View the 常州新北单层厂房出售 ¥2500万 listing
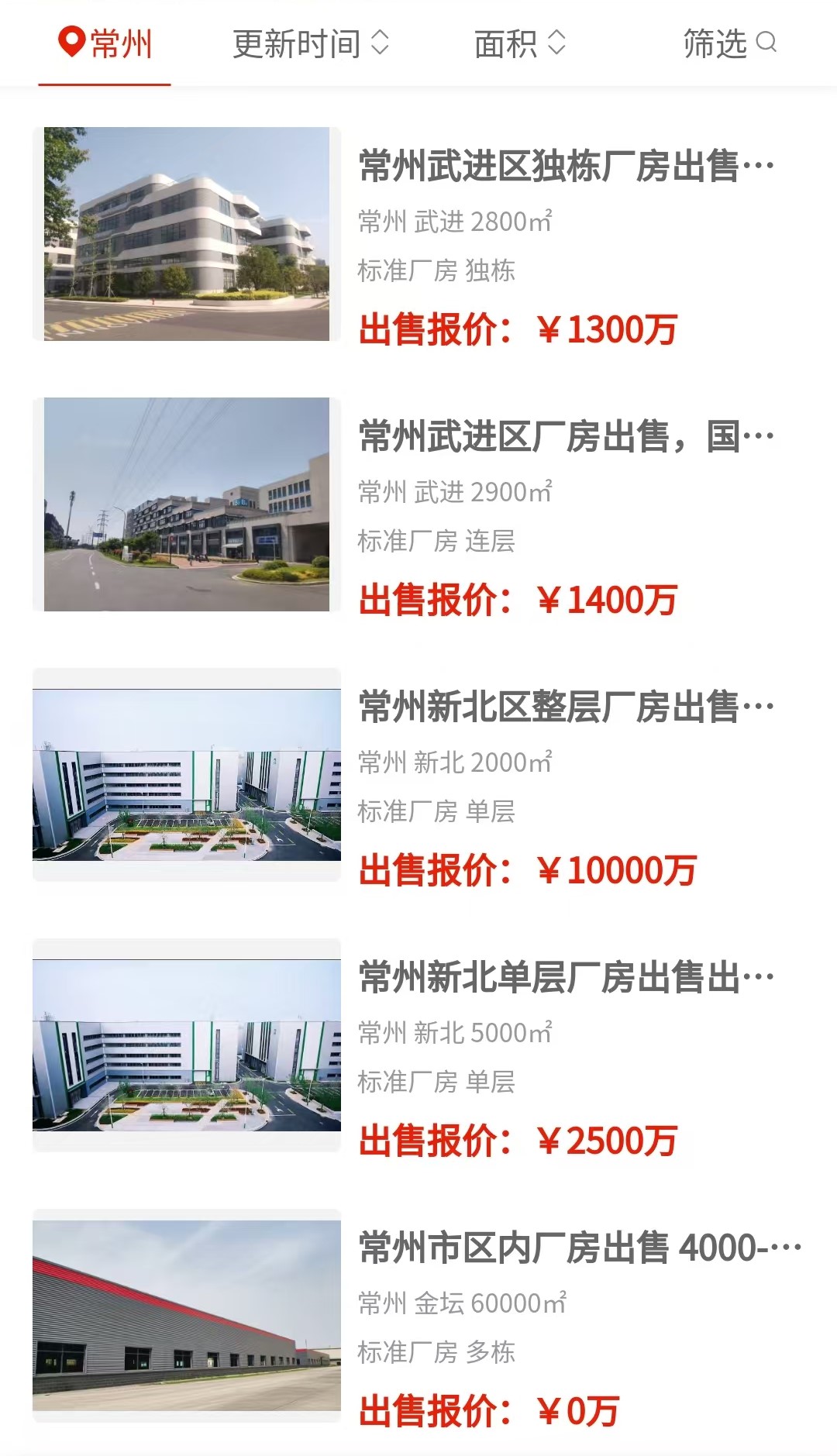Screen dimensions: 837x1456 418,1045
